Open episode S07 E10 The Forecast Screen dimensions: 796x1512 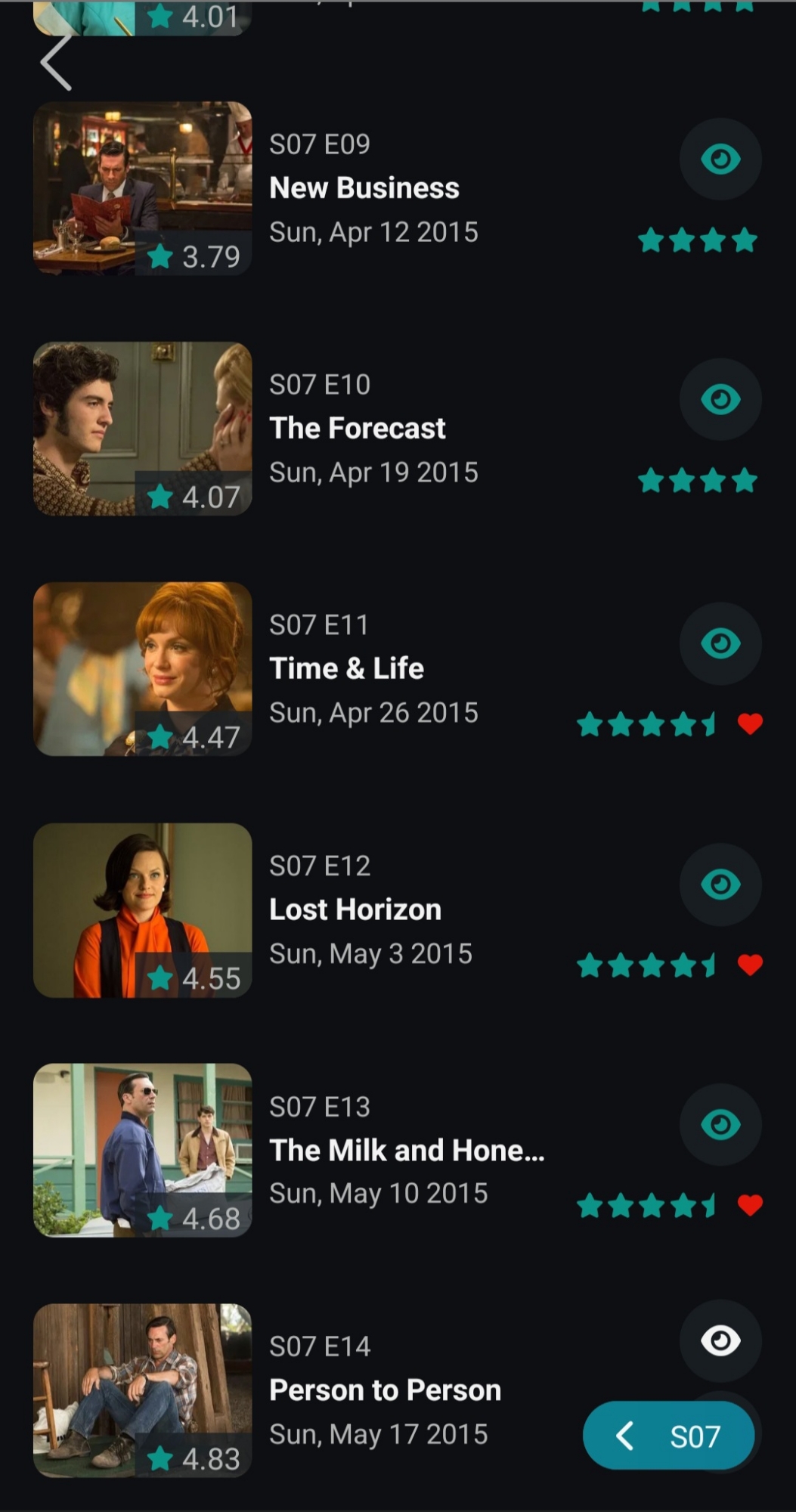357,429
